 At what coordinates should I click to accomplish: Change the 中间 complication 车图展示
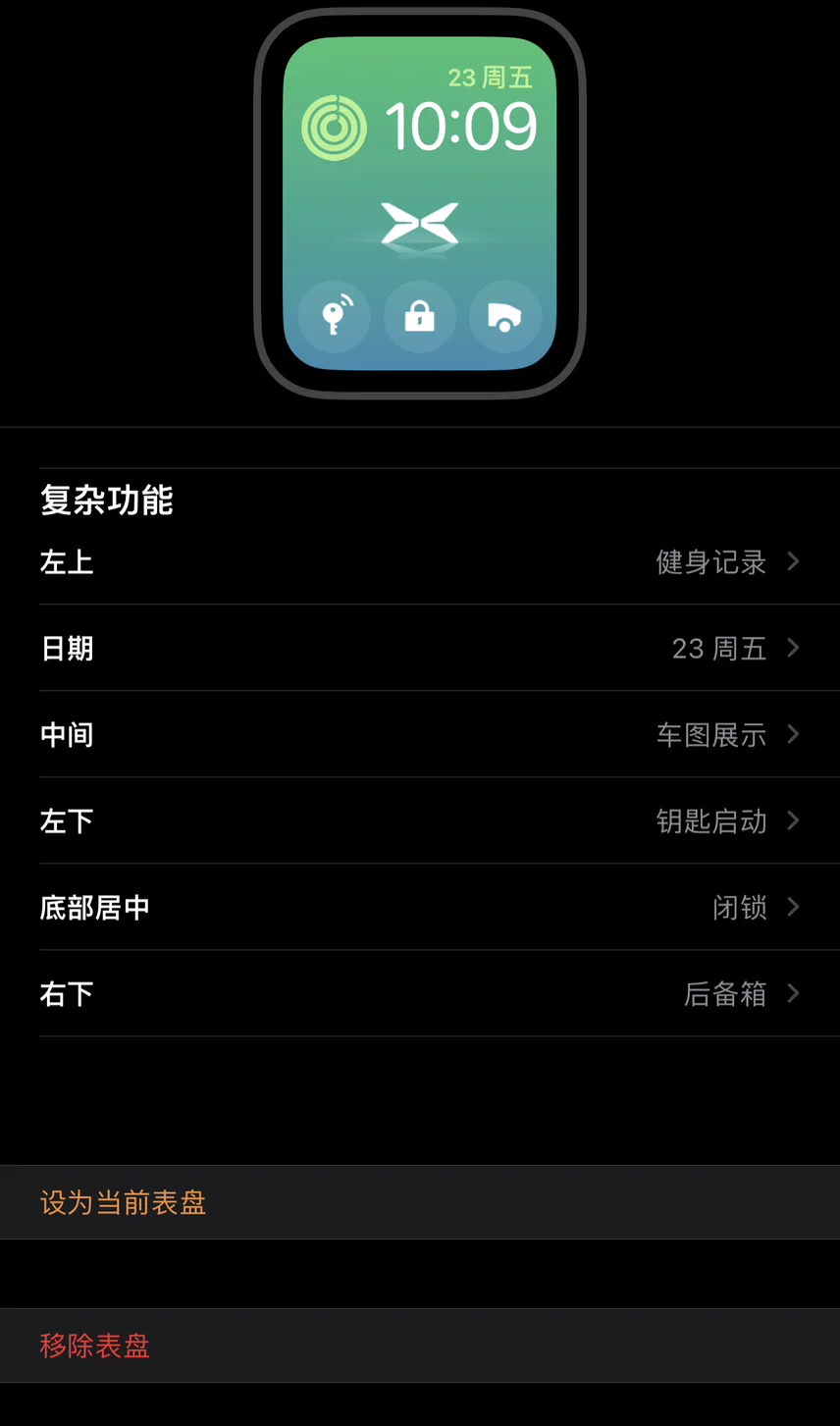[420, 734]
